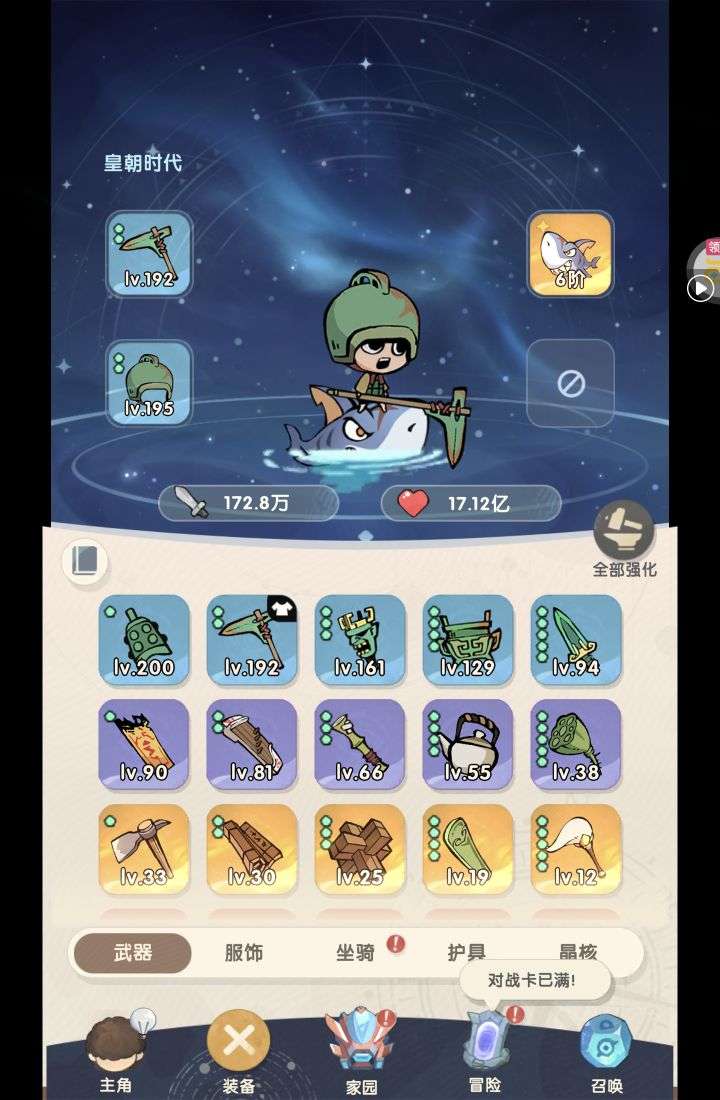The height and width of the screenshot is (1100, 720).
Task: Open the equipped lv.195 helmet slot
Action: [x=149, y=383]
